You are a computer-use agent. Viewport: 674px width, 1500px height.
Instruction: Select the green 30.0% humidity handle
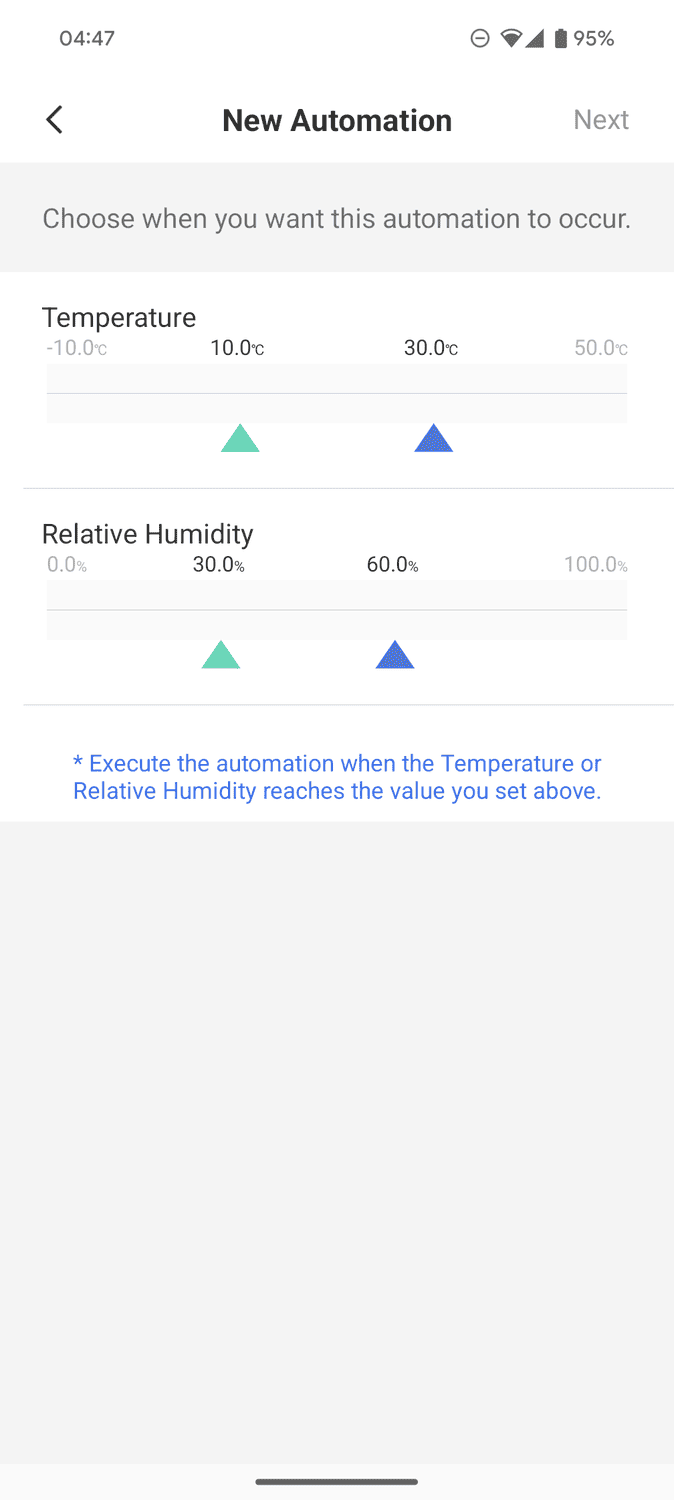click(221, 656)
